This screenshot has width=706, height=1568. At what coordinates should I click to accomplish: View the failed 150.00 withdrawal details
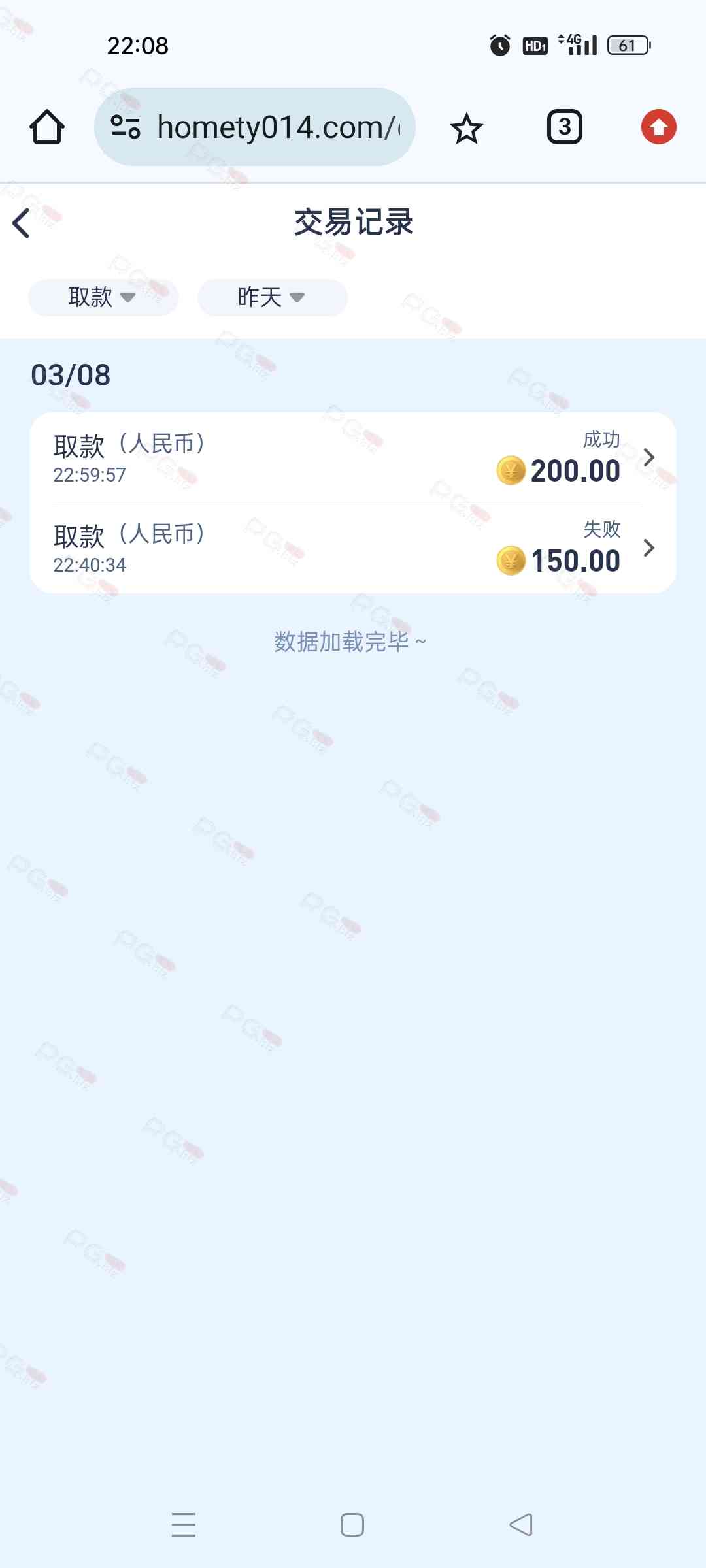point(353,547)
